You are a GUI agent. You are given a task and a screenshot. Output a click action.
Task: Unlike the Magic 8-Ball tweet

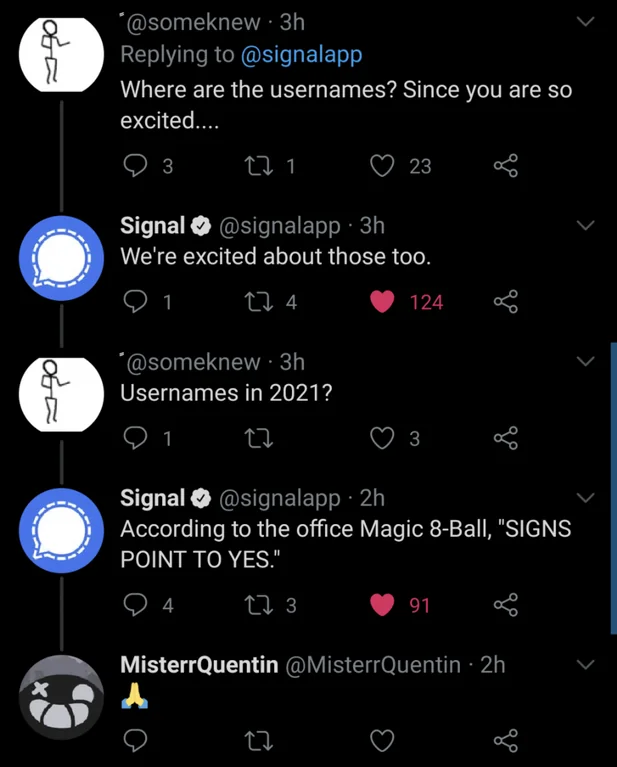coord(382,605)
